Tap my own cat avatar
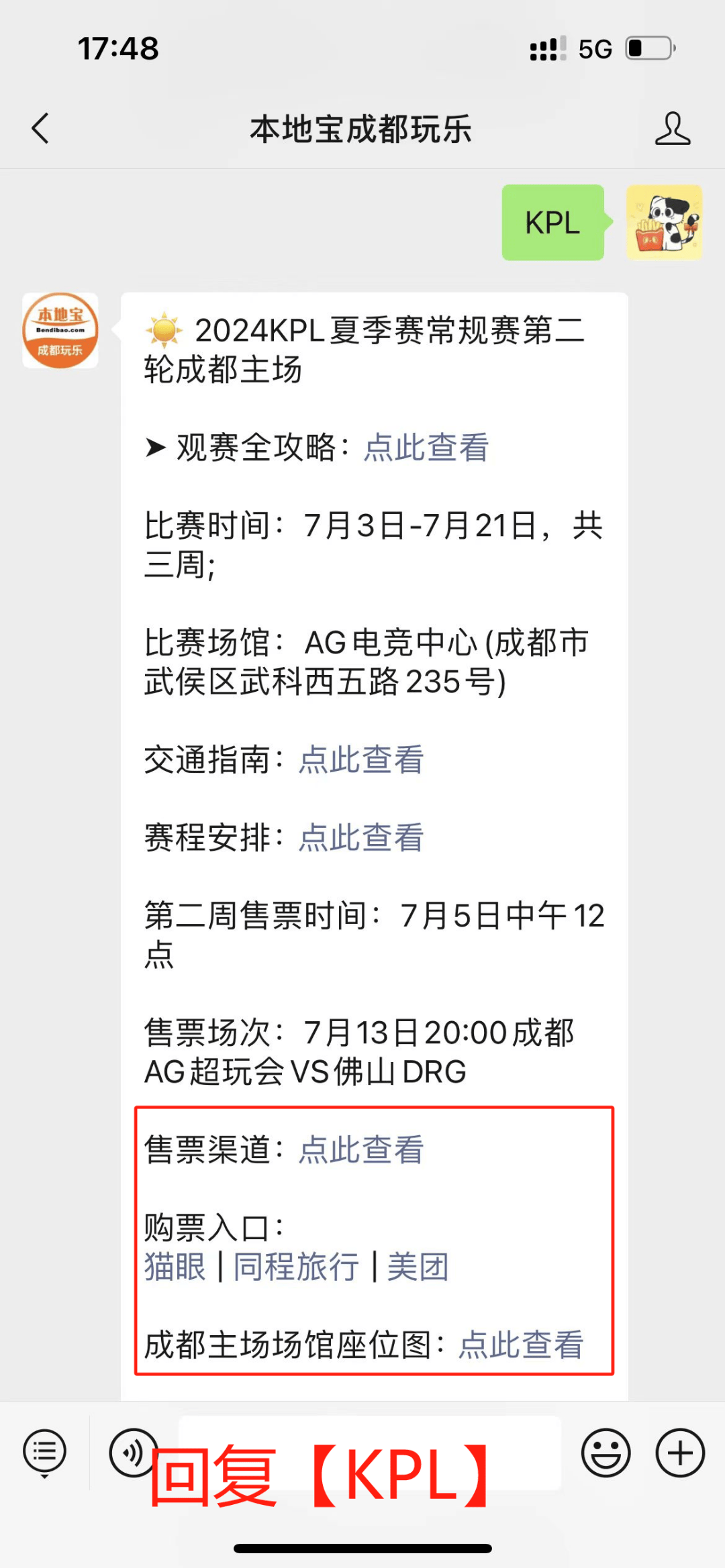The height and width of the screenshot is (1568, 725). pos(664,223)
